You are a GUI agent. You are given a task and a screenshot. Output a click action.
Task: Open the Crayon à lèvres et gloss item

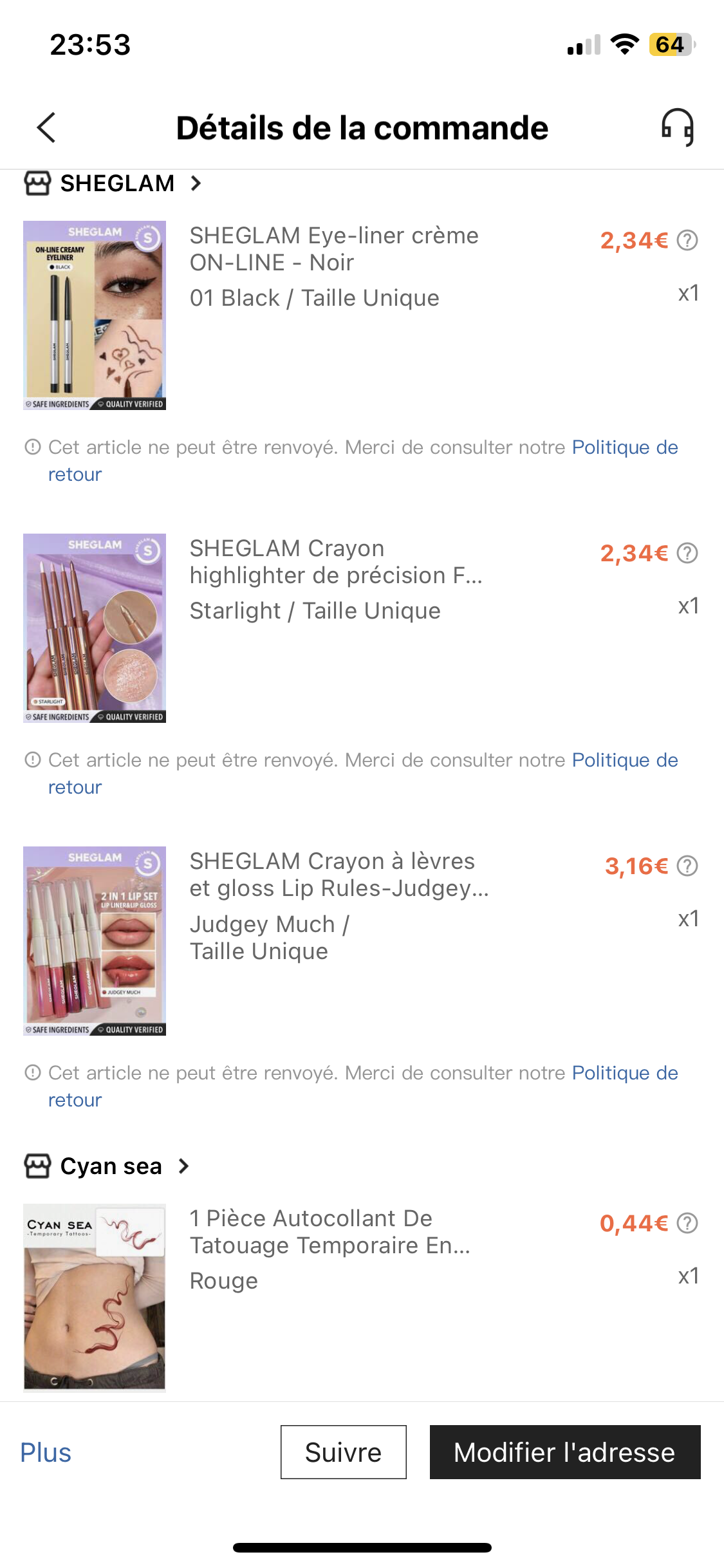(339, 875)
